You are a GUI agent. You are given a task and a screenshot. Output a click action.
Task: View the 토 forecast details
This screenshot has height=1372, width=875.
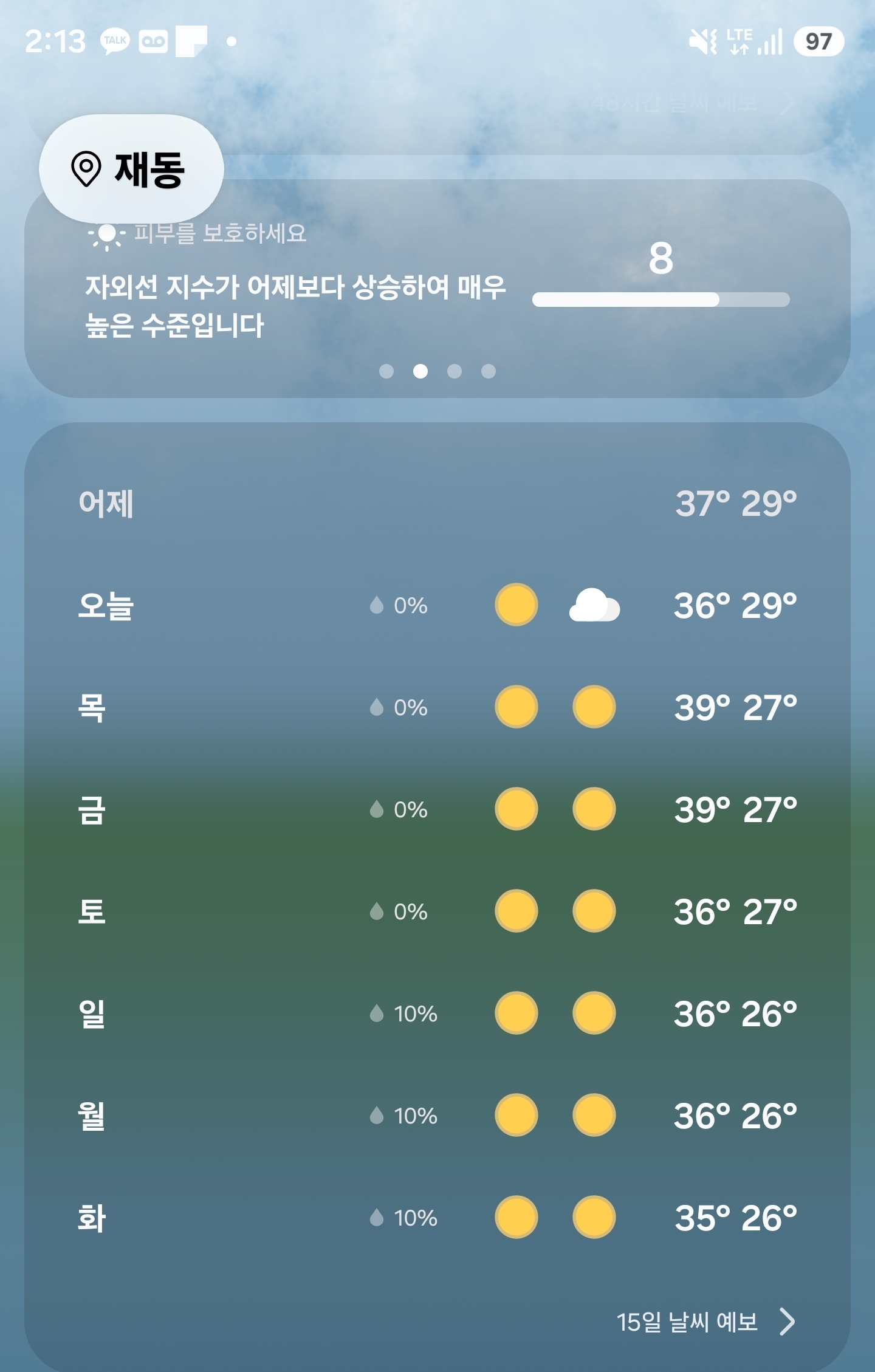click(437, 911)
